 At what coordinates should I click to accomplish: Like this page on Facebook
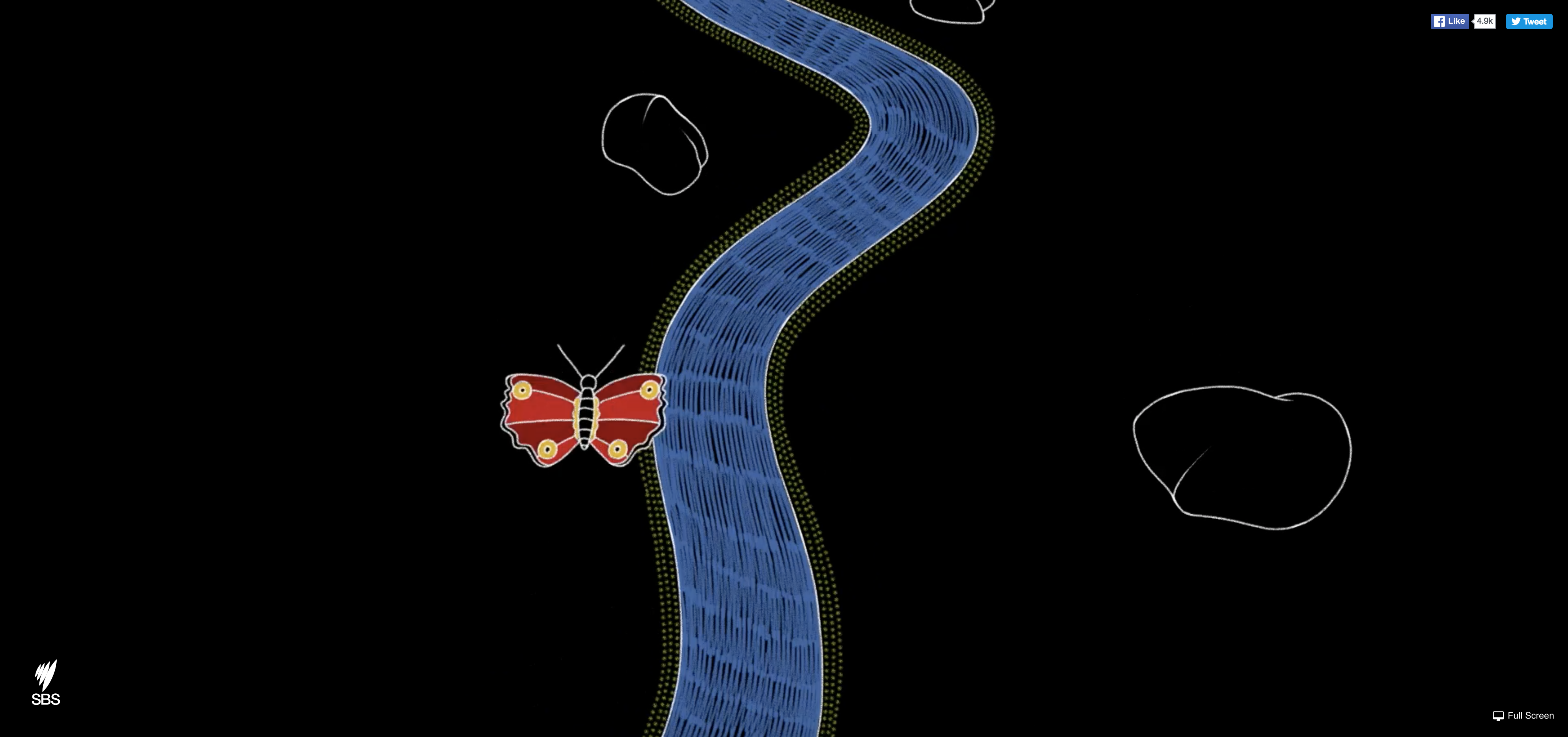[x=1449, y=21]
